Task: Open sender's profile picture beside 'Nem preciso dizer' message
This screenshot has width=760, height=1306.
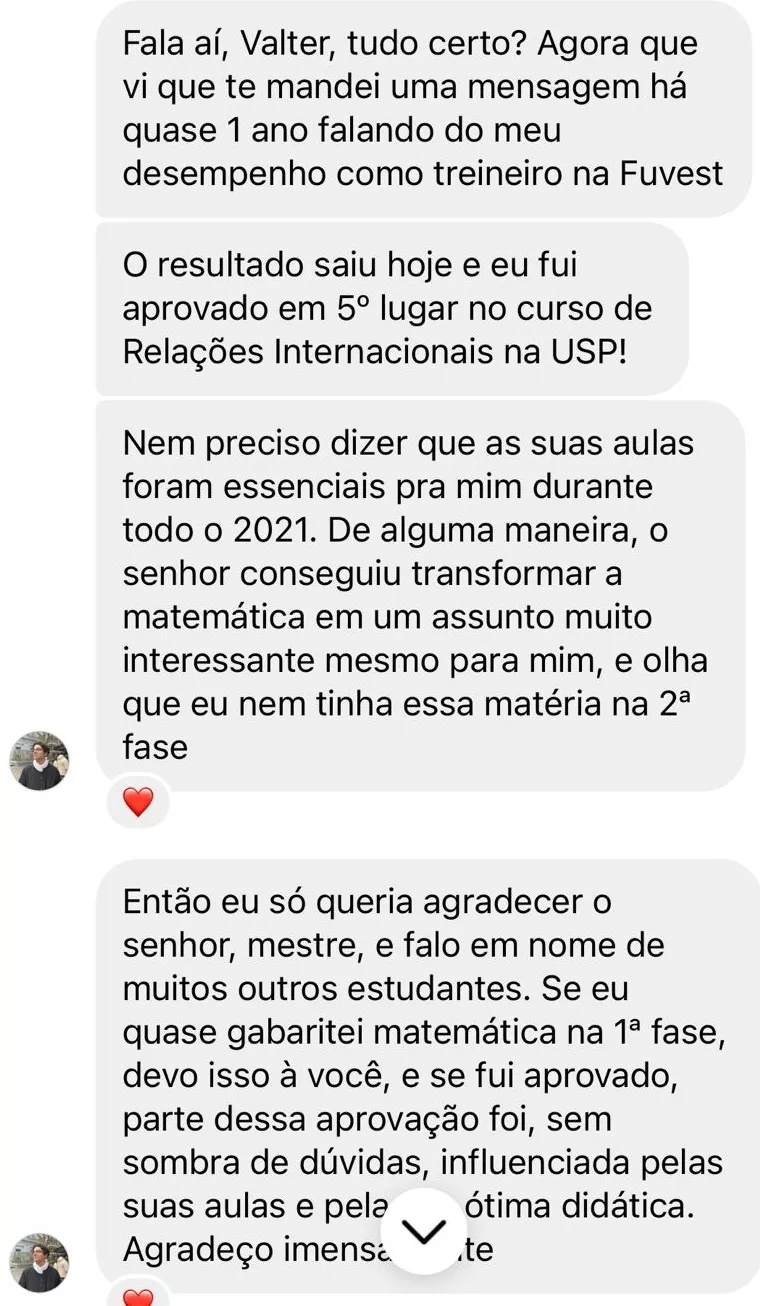Action: [39, 760]
